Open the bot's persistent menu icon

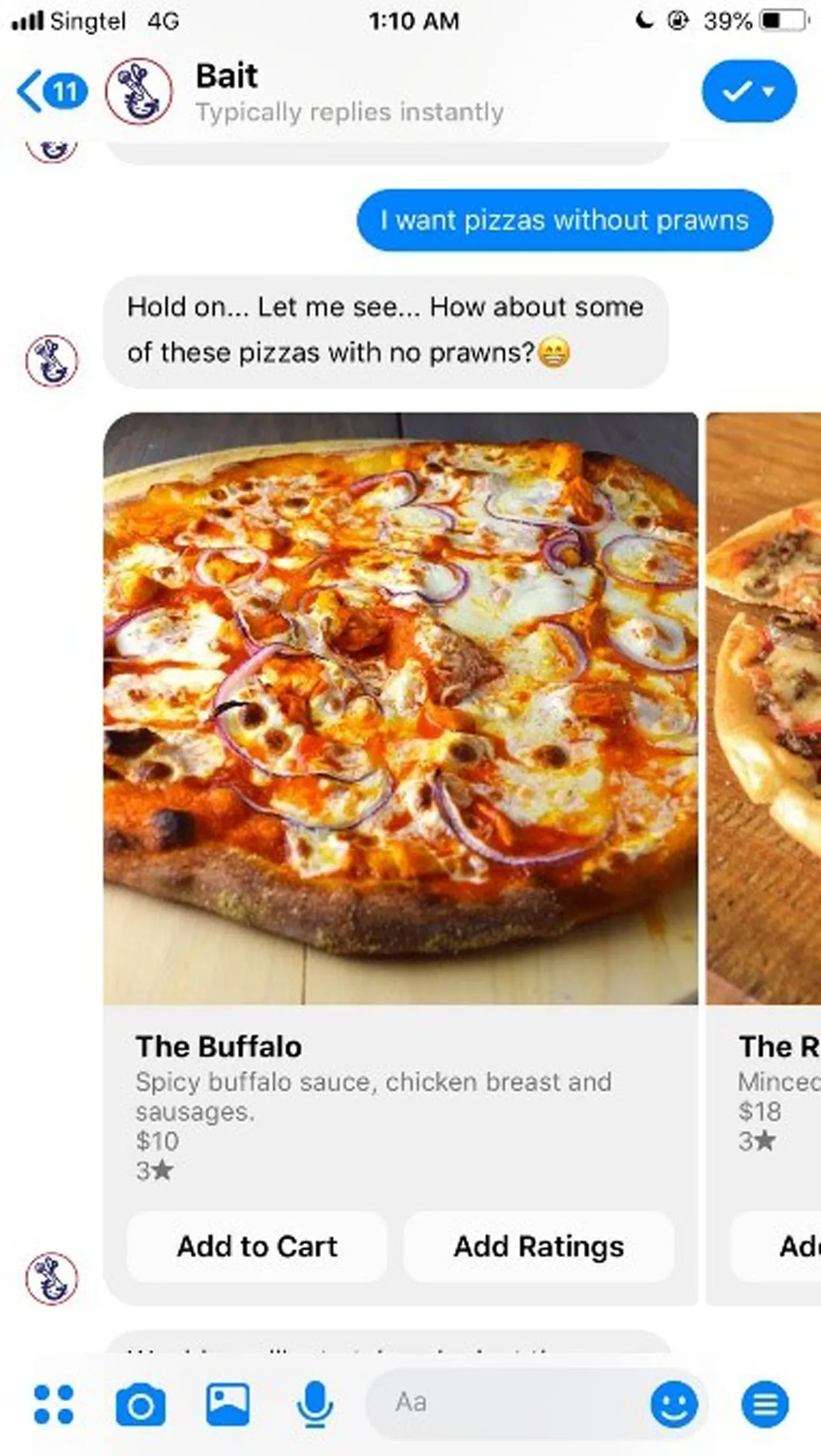coord(765,1404)
